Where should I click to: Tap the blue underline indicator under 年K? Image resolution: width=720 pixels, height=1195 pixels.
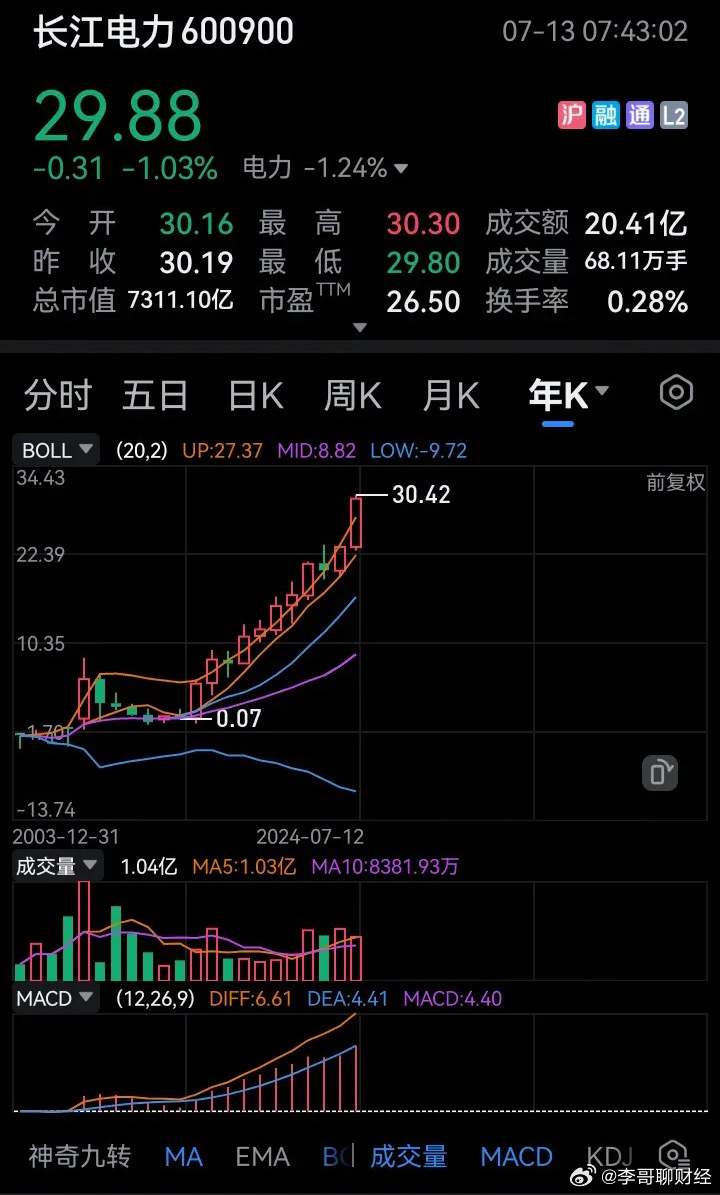click(x=557, y=422)
